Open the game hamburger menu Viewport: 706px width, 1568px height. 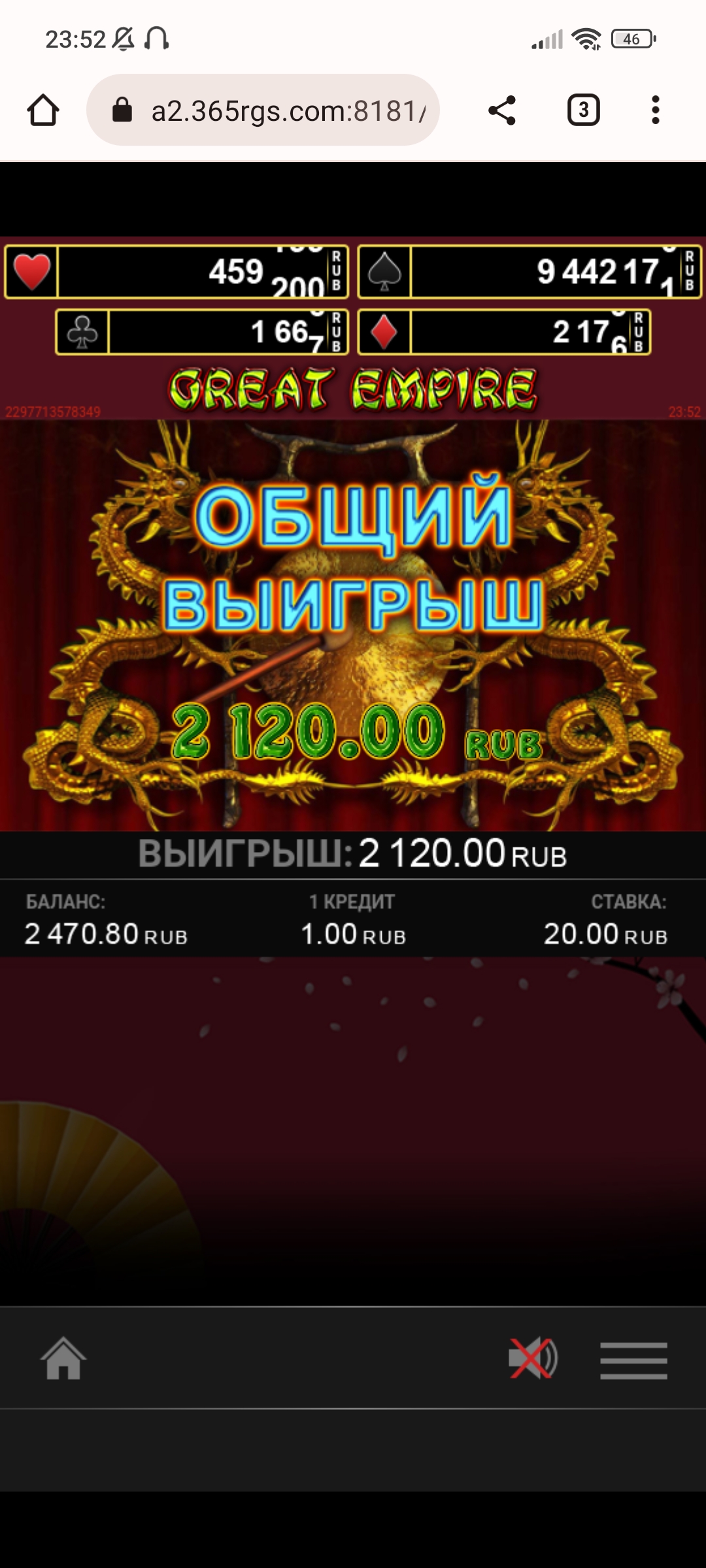(633, 1360)
